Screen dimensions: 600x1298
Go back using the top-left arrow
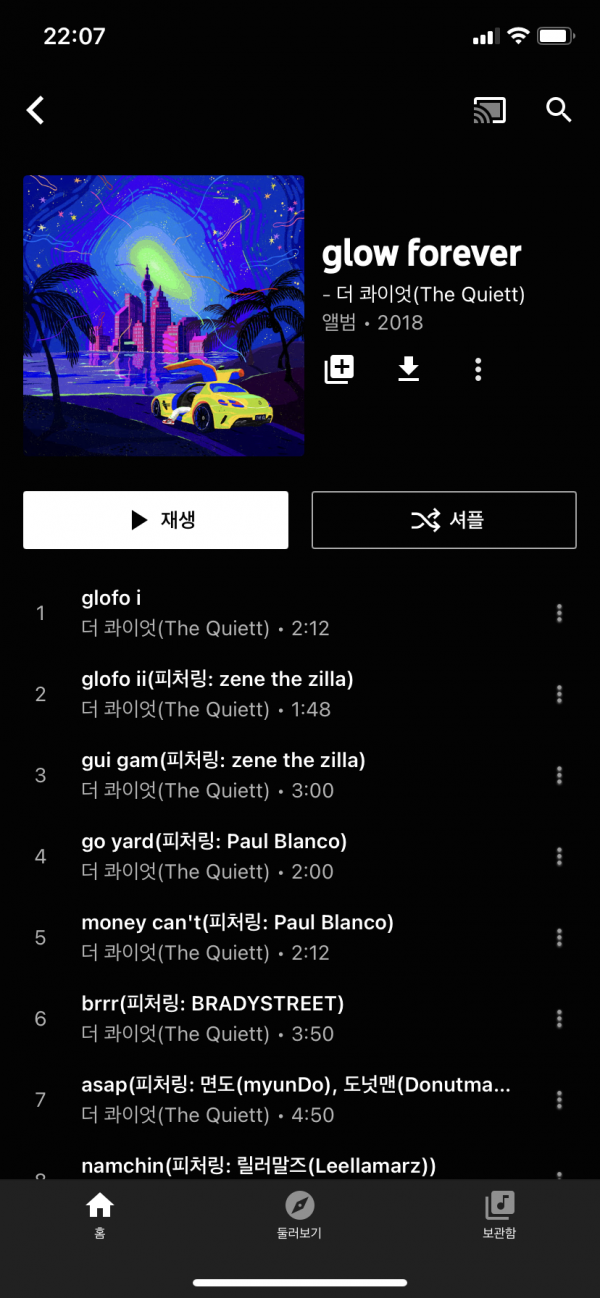click(36, 110)
